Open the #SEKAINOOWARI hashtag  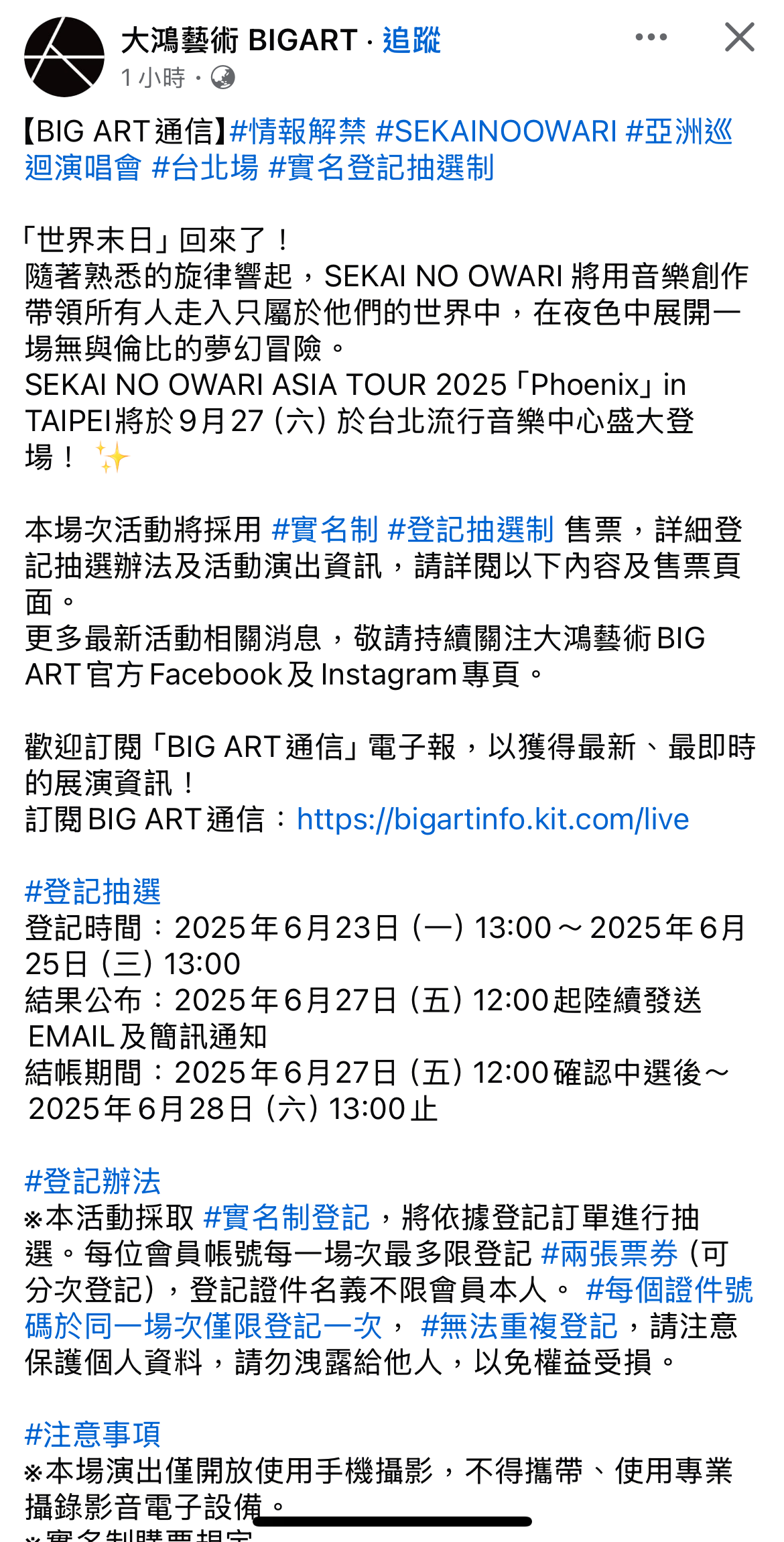(x=496, y=131)
